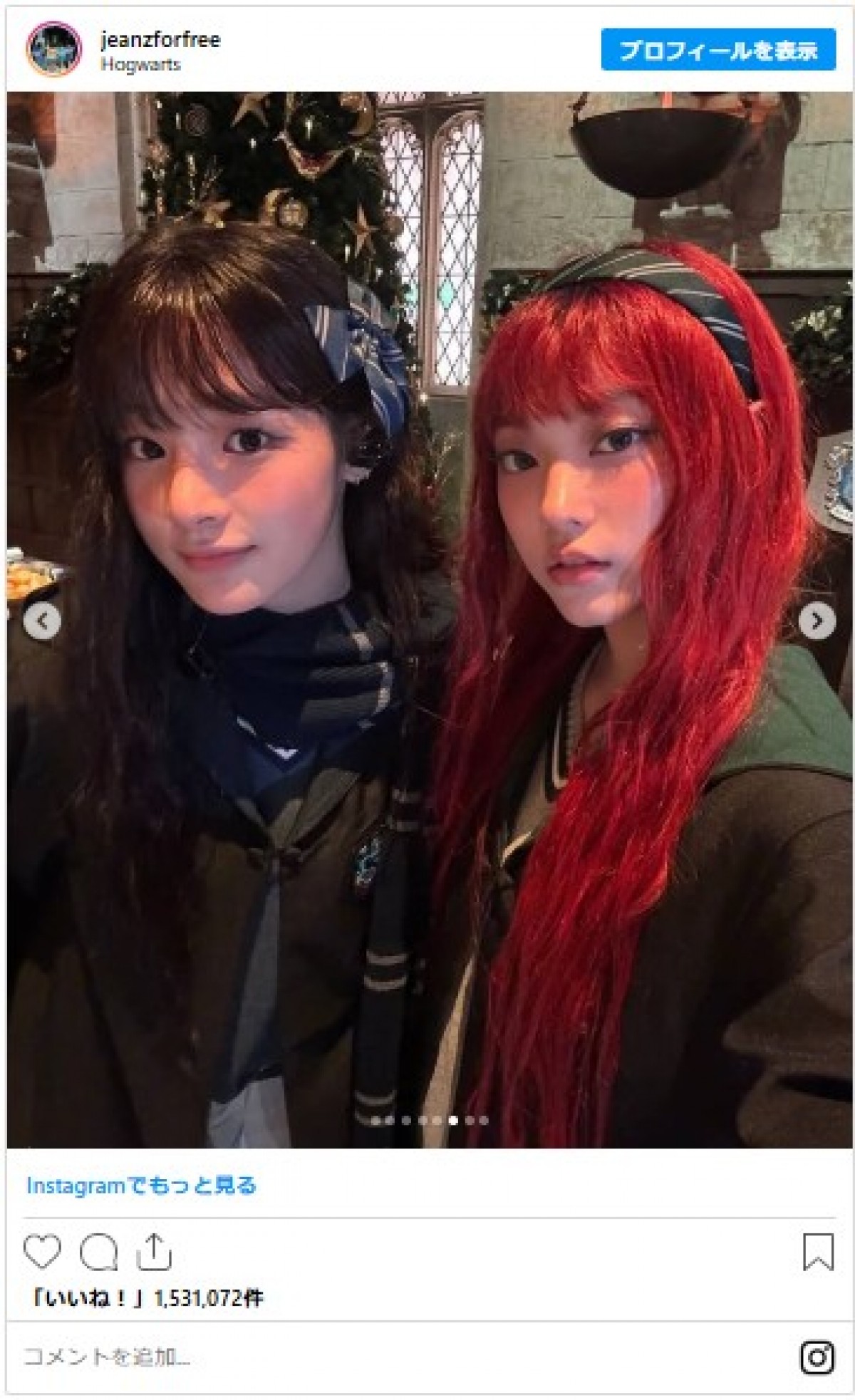The height and width of the screenshot is (1400, 855).
Task: Go to the previous carousel photo
Action: (42, 621)
